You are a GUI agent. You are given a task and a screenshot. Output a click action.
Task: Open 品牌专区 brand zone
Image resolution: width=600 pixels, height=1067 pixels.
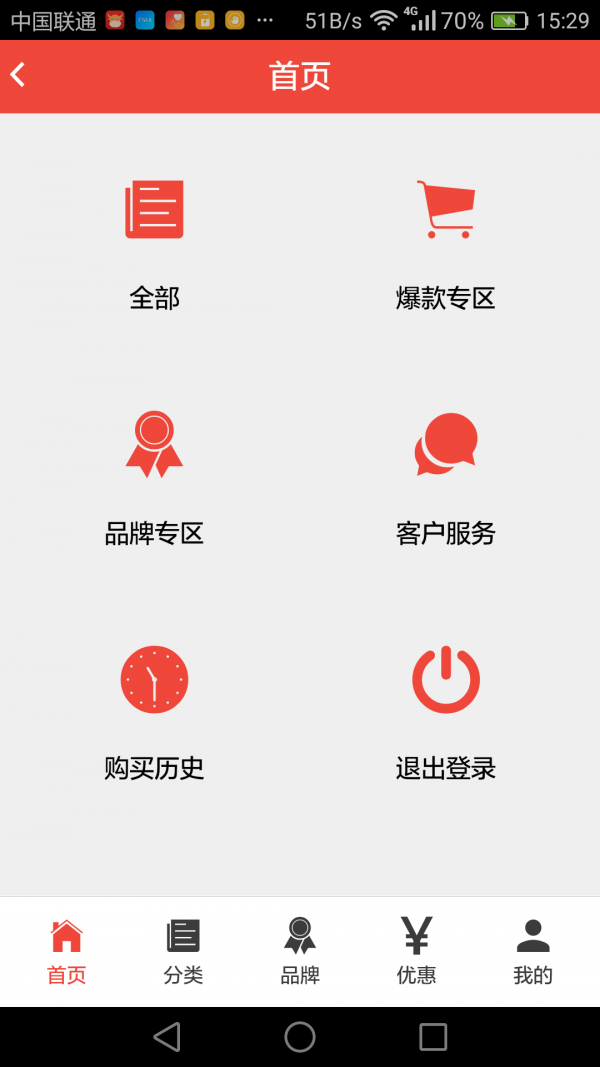click(154, 477)
